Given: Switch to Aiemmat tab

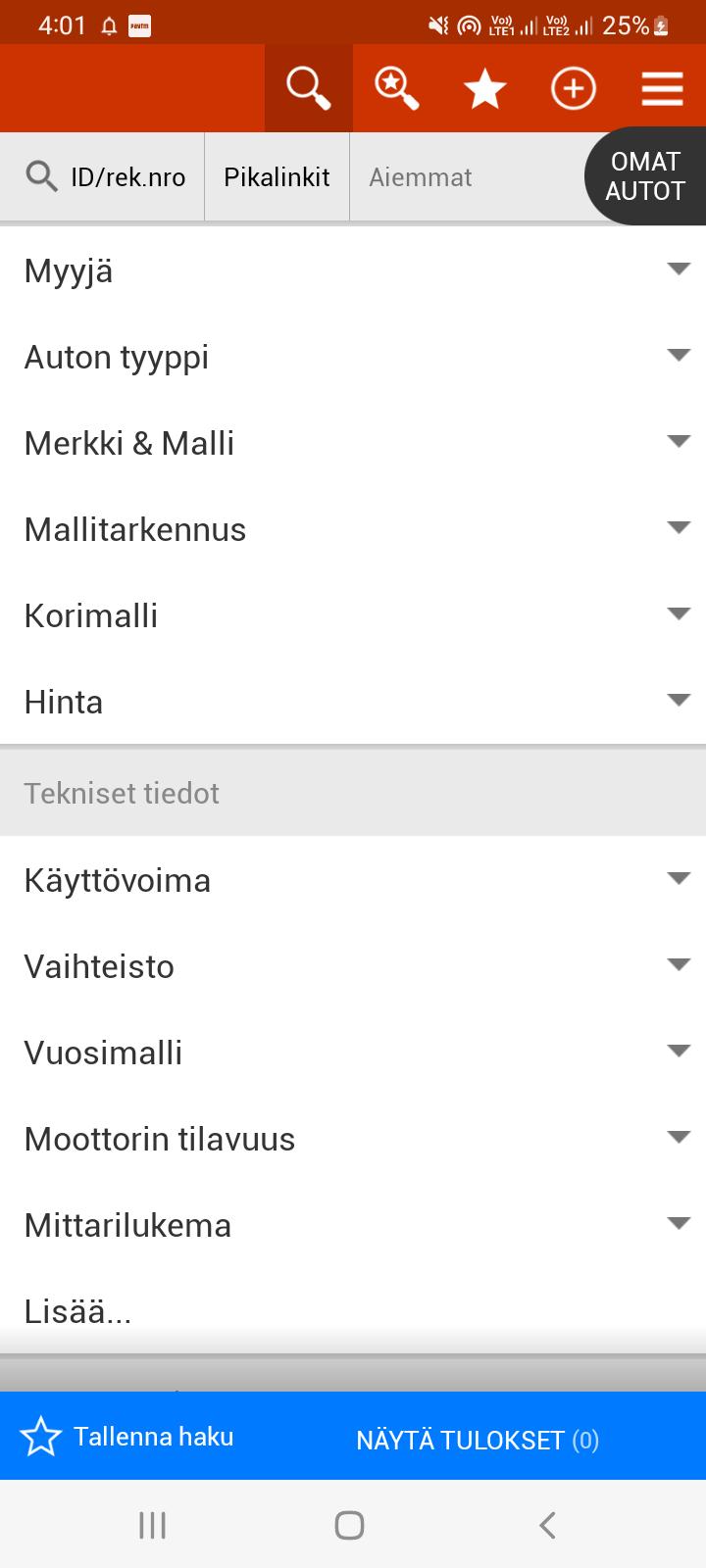Looking at the screenshot, I should coord(421,177).
